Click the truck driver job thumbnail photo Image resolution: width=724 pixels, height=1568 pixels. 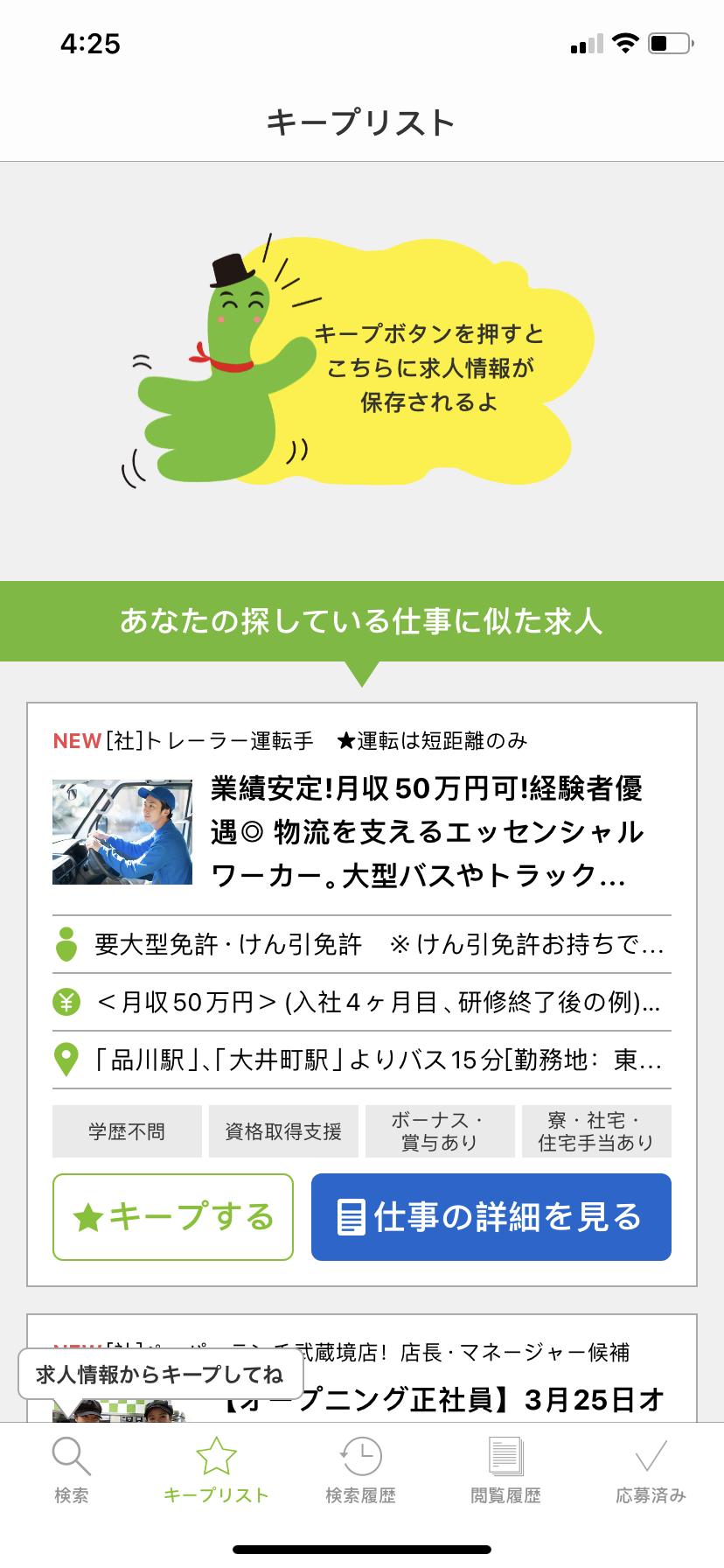pyautogui.click(x=122, y=831)
